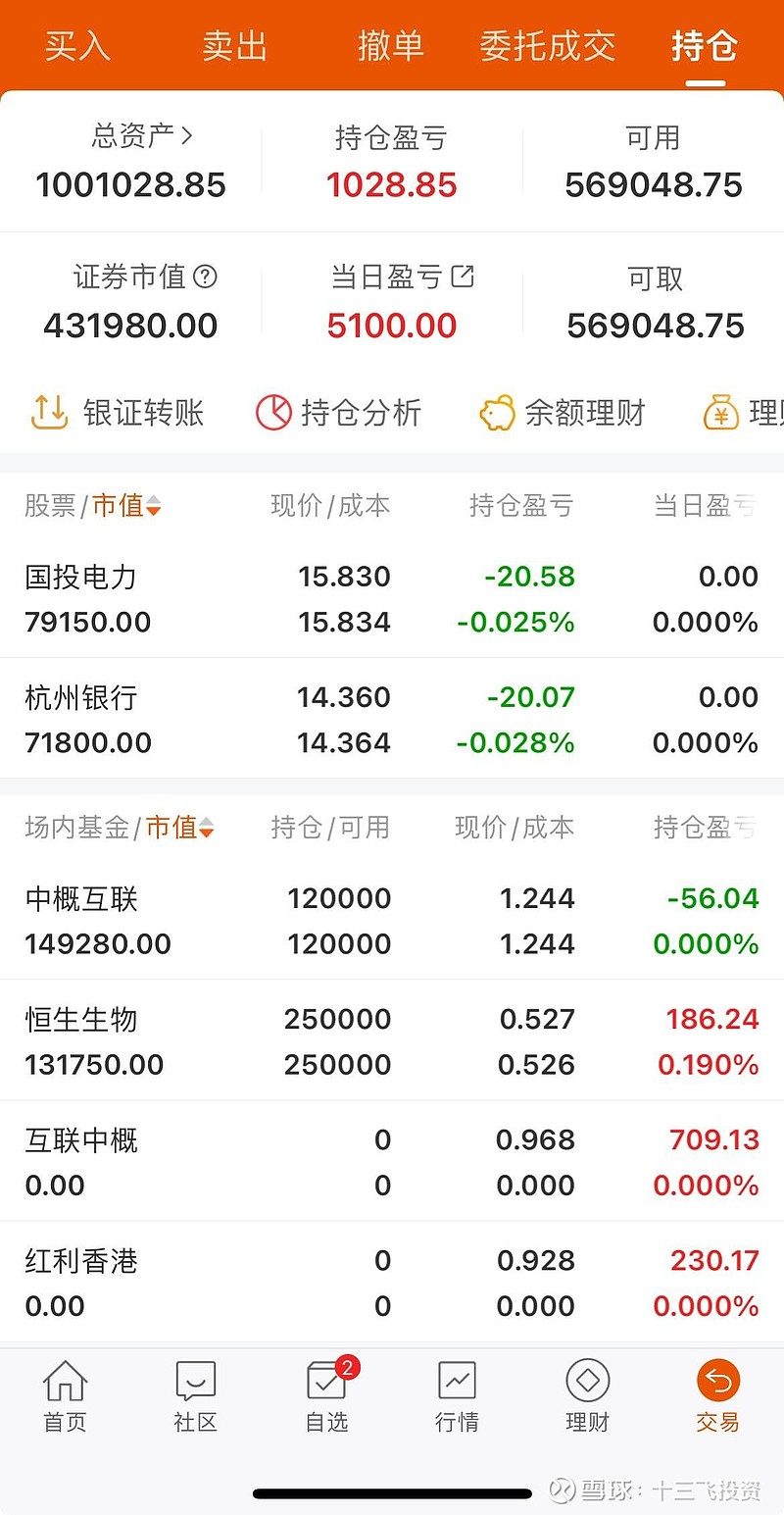Image resolution: width=784 pixels, height=1515 pixels.
Task: Select the 国投电力 holding row
Action: click(x=392, y=598)
